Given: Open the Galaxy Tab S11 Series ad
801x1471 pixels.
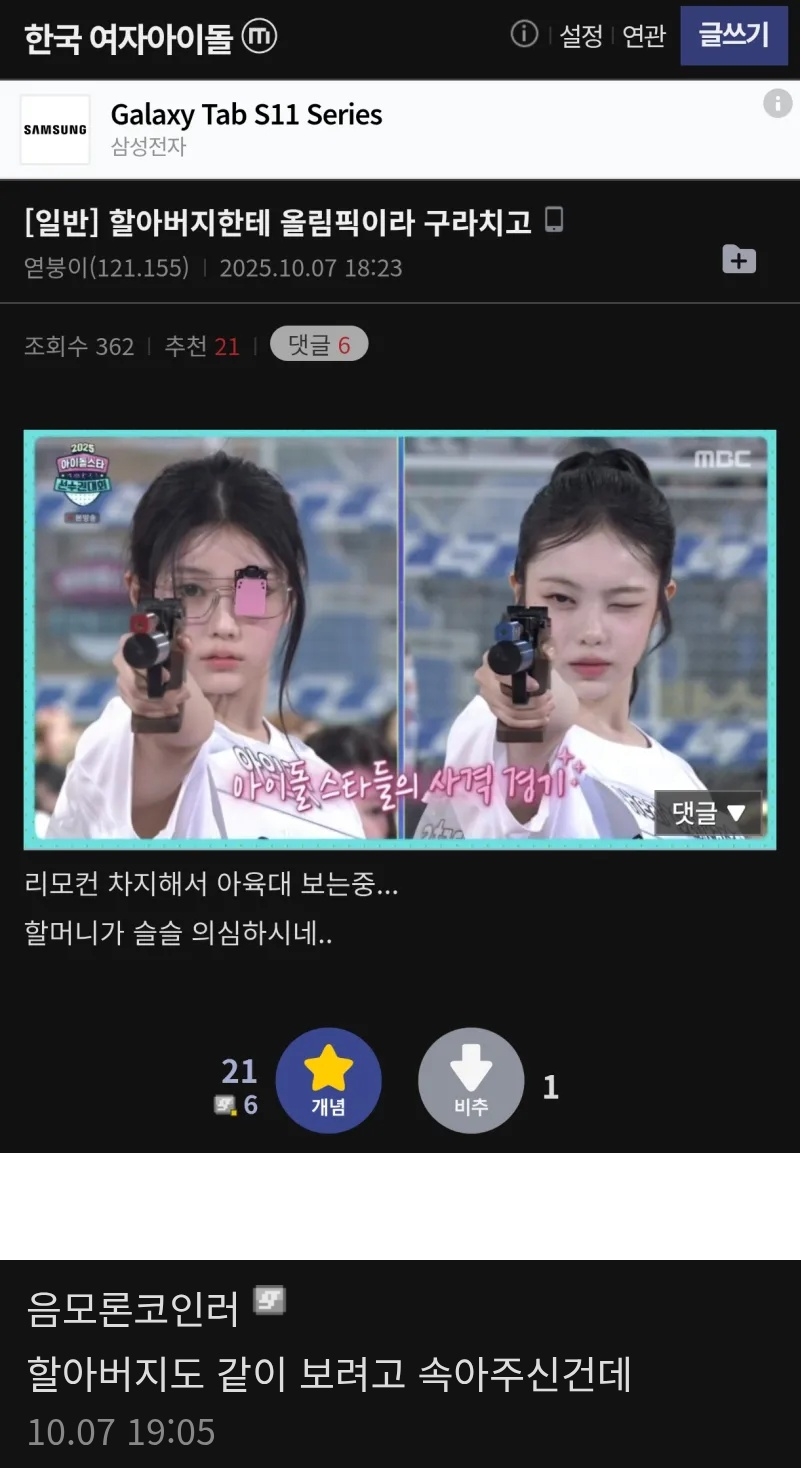Looking at the screenshot, I should coord(246,129).
